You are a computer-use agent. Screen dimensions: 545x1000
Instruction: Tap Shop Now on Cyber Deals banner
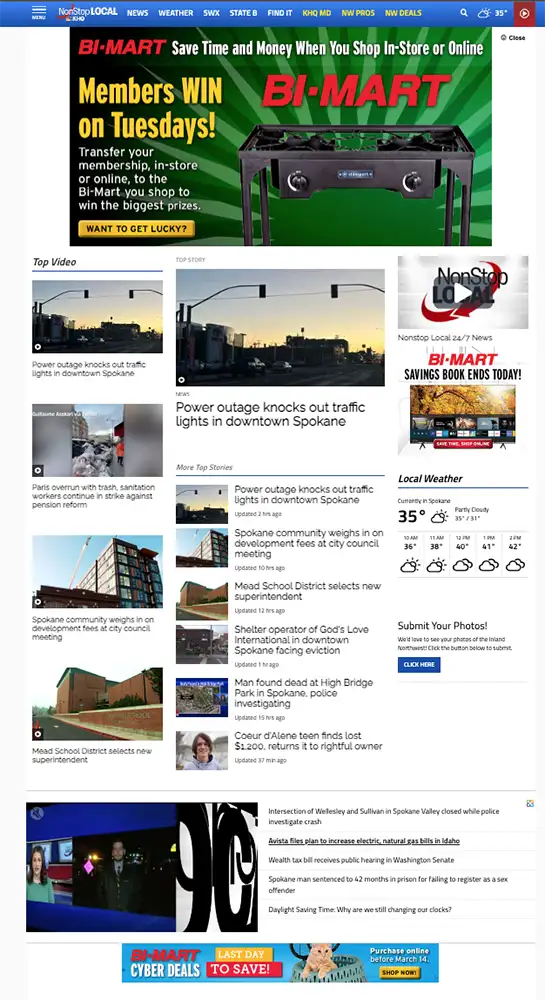point(400,973)
